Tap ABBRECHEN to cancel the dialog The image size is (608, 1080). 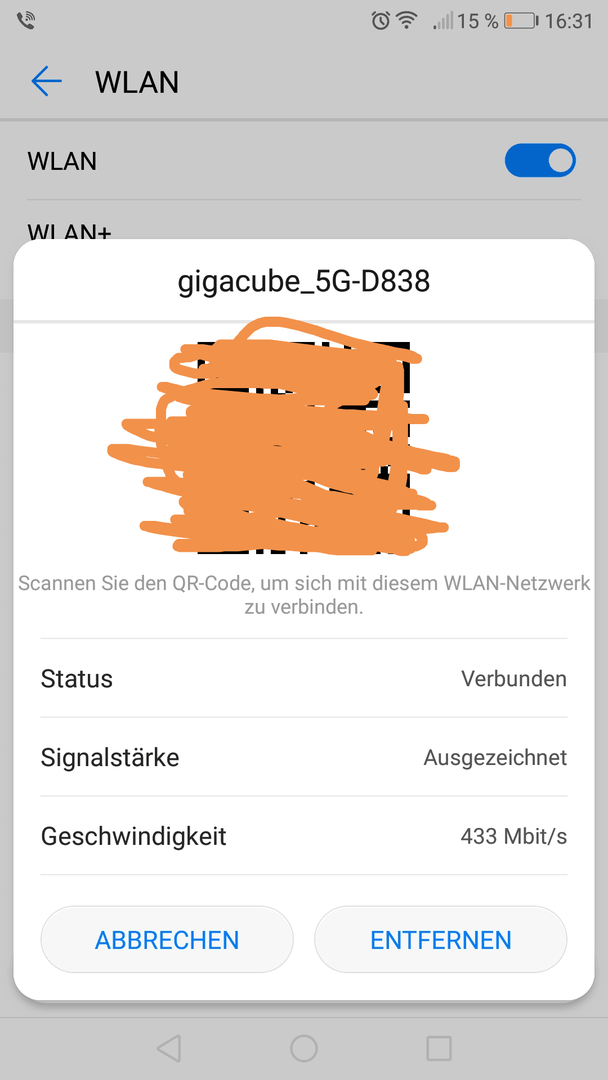[167, 939]
